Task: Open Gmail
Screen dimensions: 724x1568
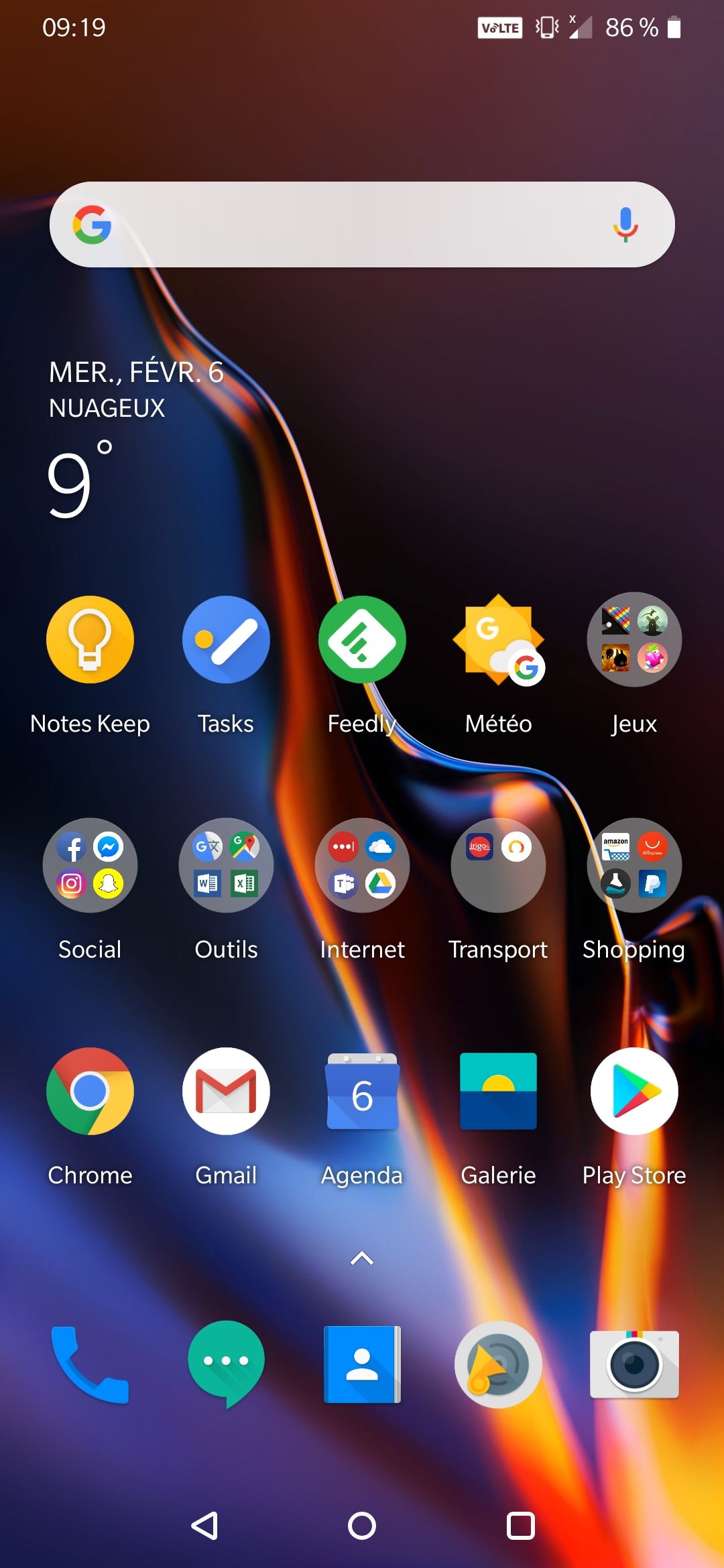Action: (226, 1091)
